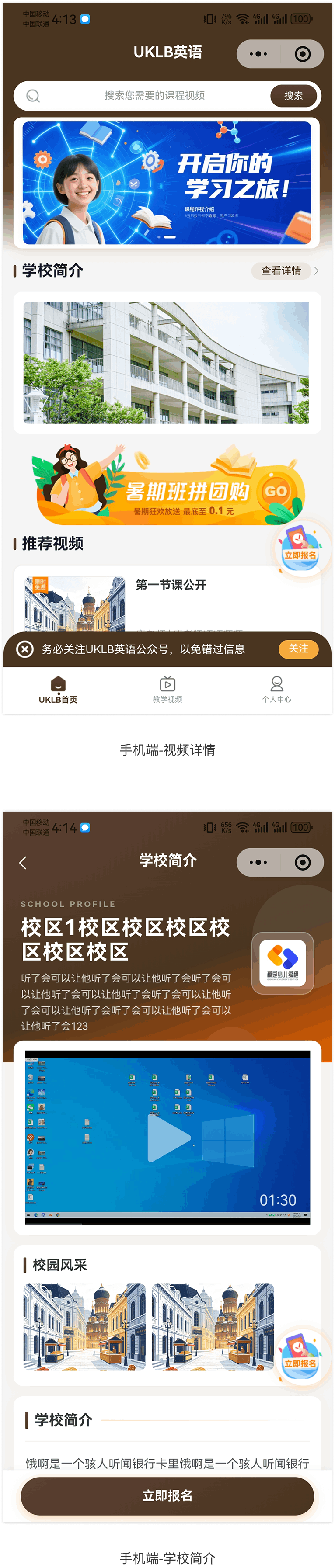This screenshot has height=1568, width=335.
Task: Open the three-dot menu on the UKLB英语 page
Action: 258,54
